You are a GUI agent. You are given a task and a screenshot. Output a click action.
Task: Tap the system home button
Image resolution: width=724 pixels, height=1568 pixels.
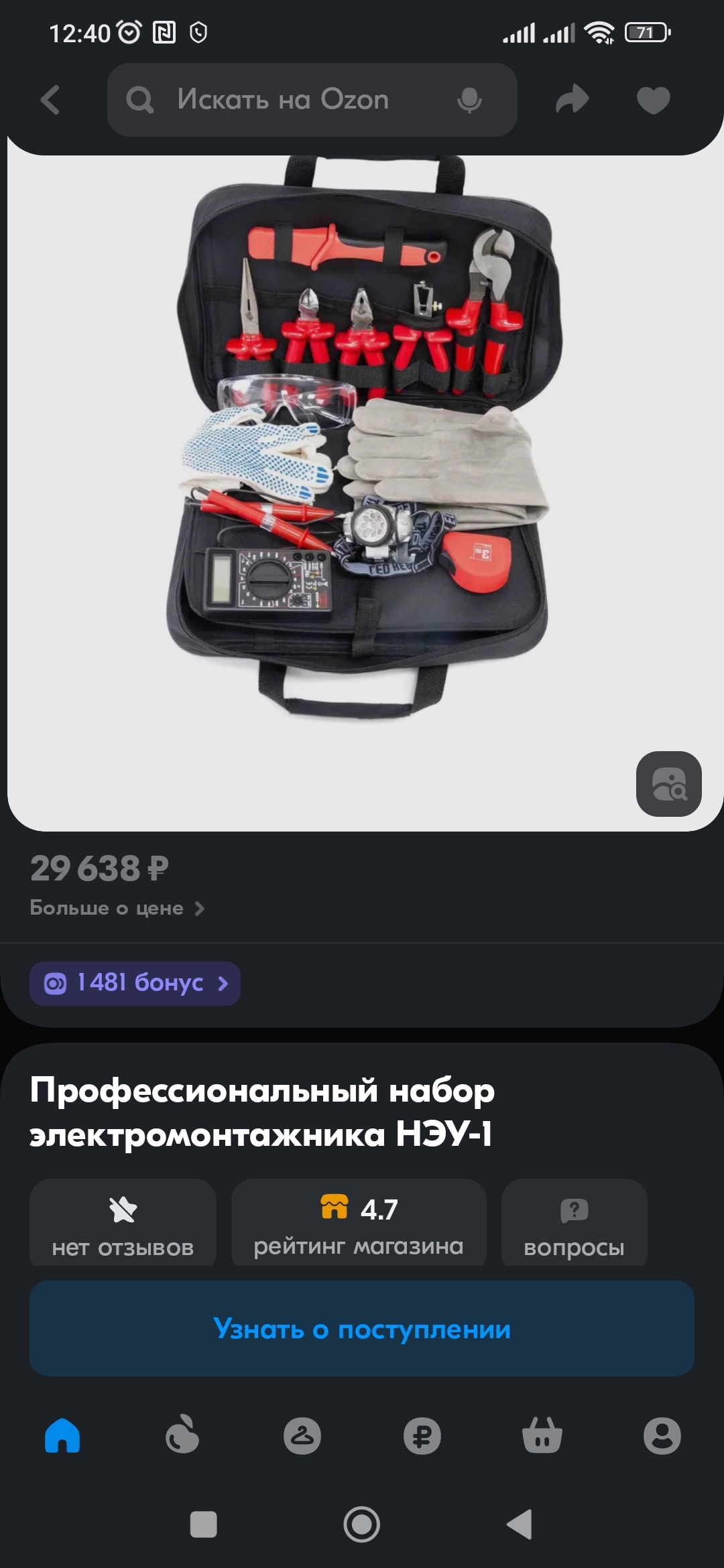tap(362, 1524)
